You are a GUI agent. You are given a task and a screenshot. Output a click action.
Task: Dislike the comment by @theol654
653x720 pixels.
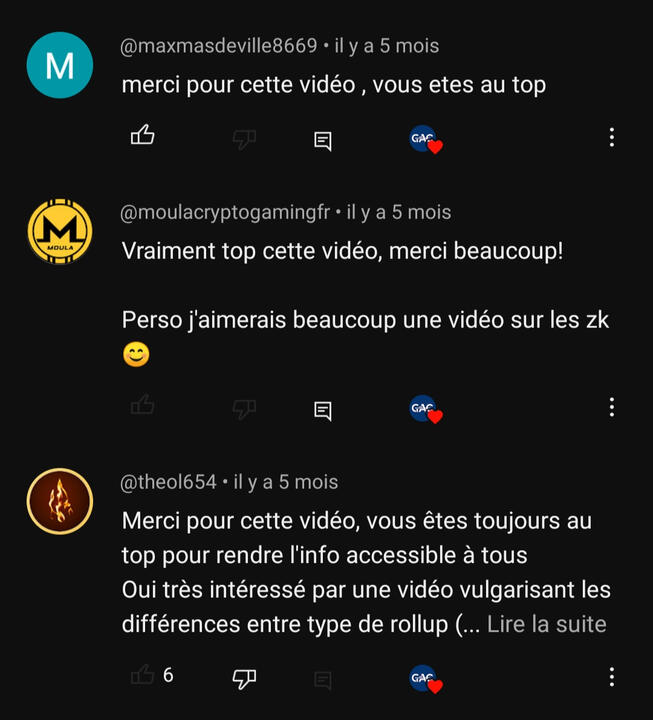tap(244, 678)
